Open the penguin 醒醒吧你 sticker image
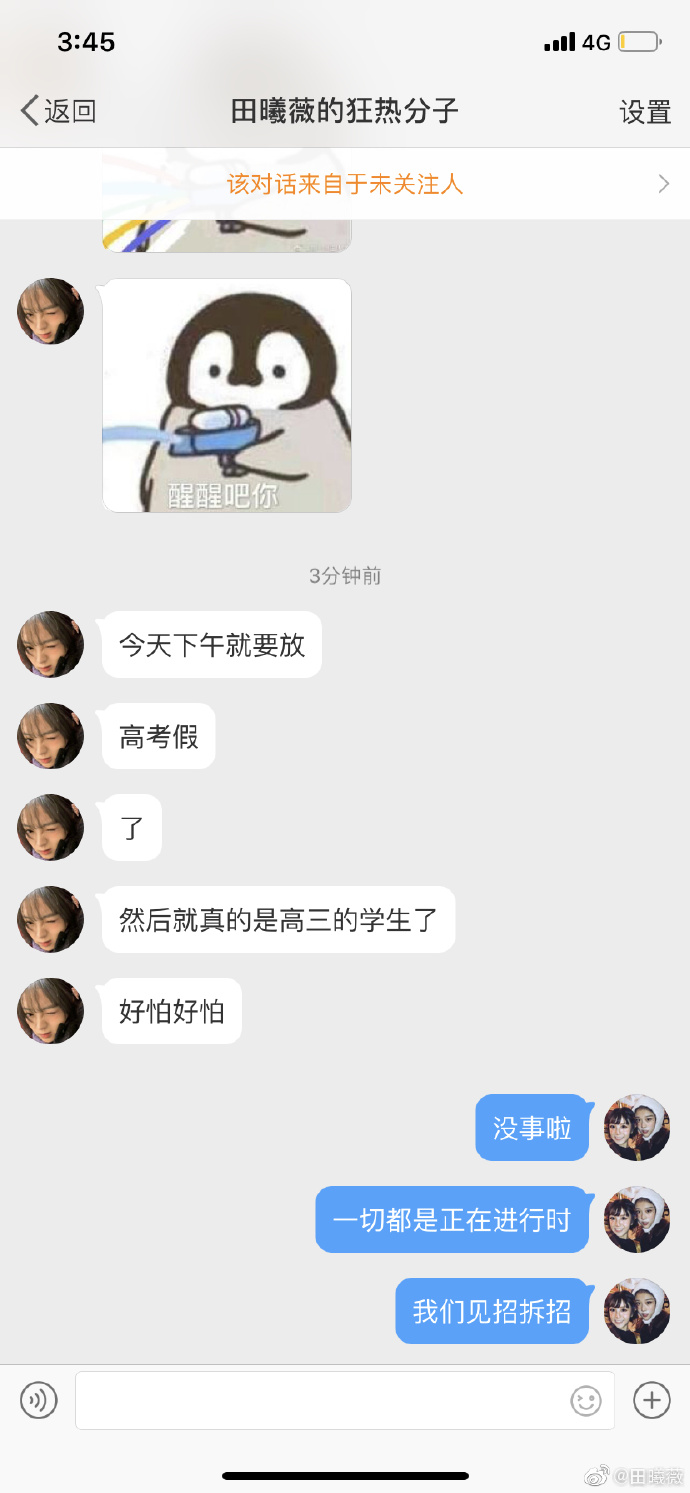The image size is (690, 1493). [227, 396]
